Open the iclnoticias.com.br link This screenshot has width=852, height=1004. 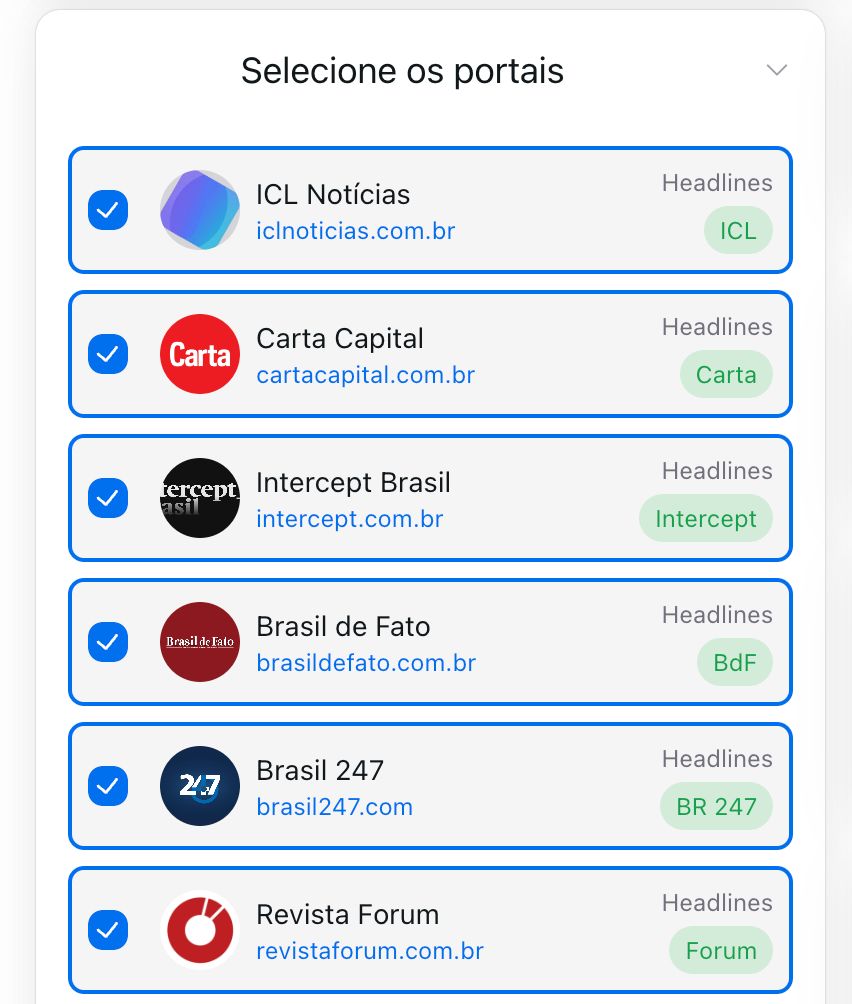pos(355,231)
